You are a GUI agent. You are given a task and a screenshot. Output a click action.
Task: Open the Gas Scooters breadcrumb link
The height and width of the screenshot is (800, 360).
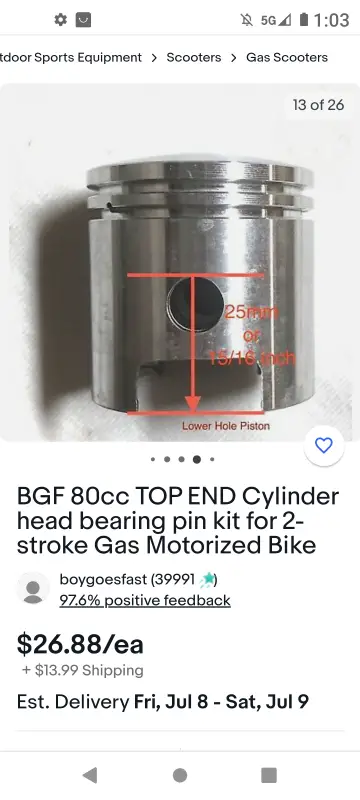coord(287,57)
